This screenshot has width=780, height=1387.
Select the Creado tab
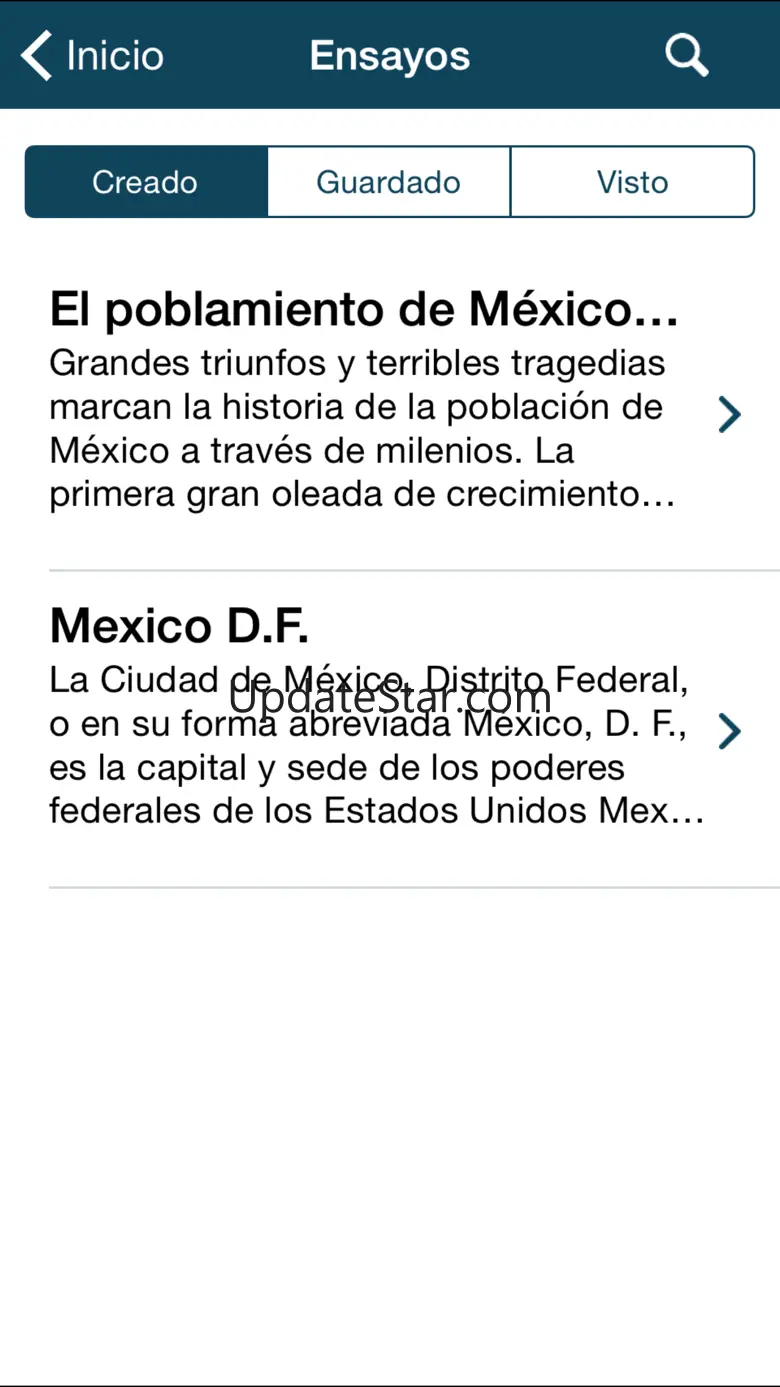[x=146, y=182]
